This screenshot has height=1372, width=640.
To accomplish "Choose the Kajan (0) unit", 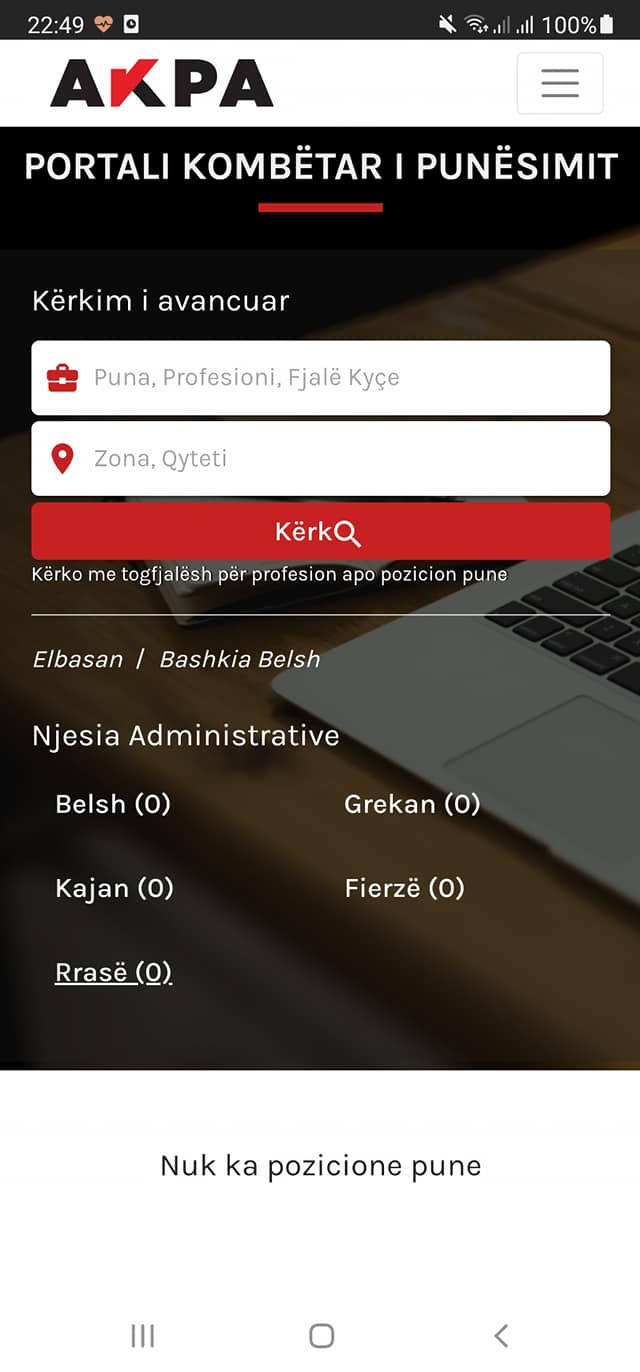I will tap(114, 888).
